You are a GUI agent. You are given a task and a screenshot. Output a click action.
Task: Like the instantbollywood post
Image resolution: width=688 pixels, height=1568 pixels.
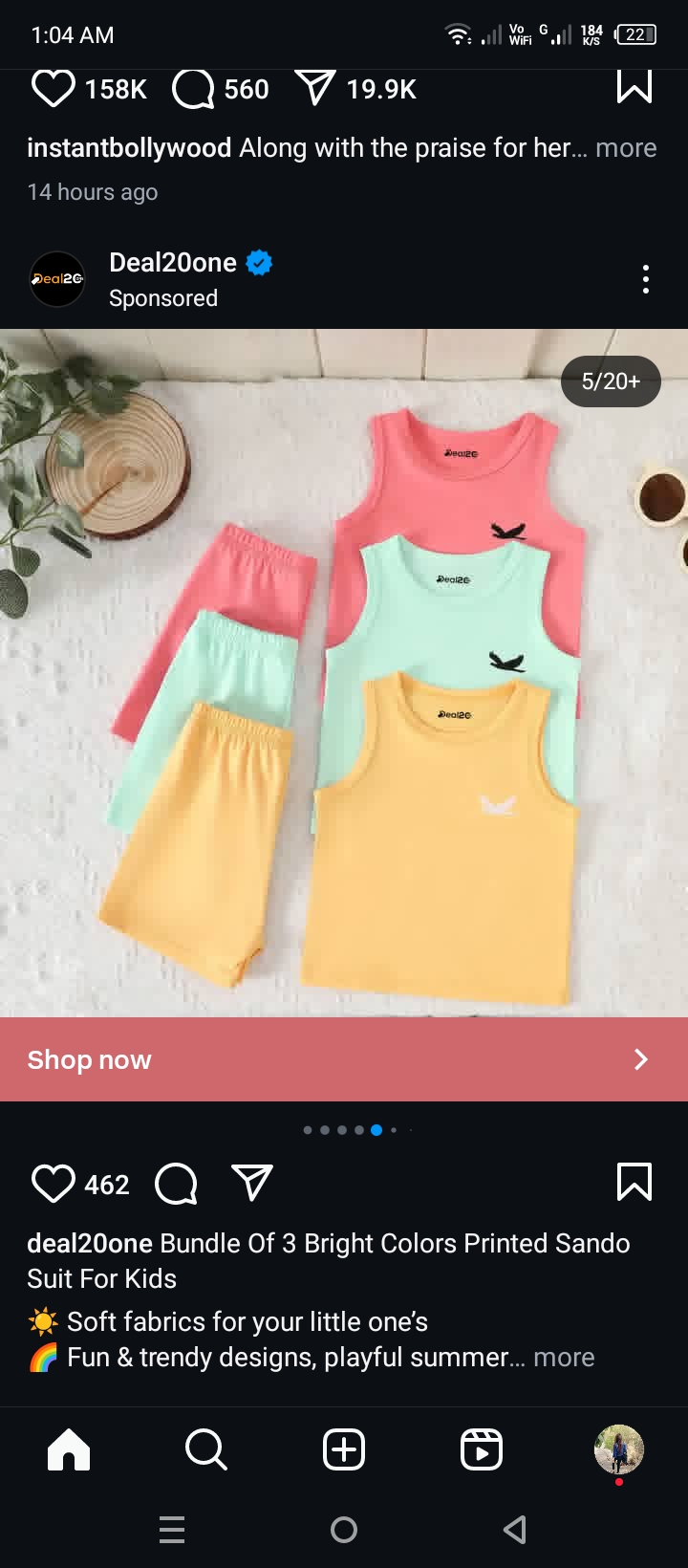point(54,89)
